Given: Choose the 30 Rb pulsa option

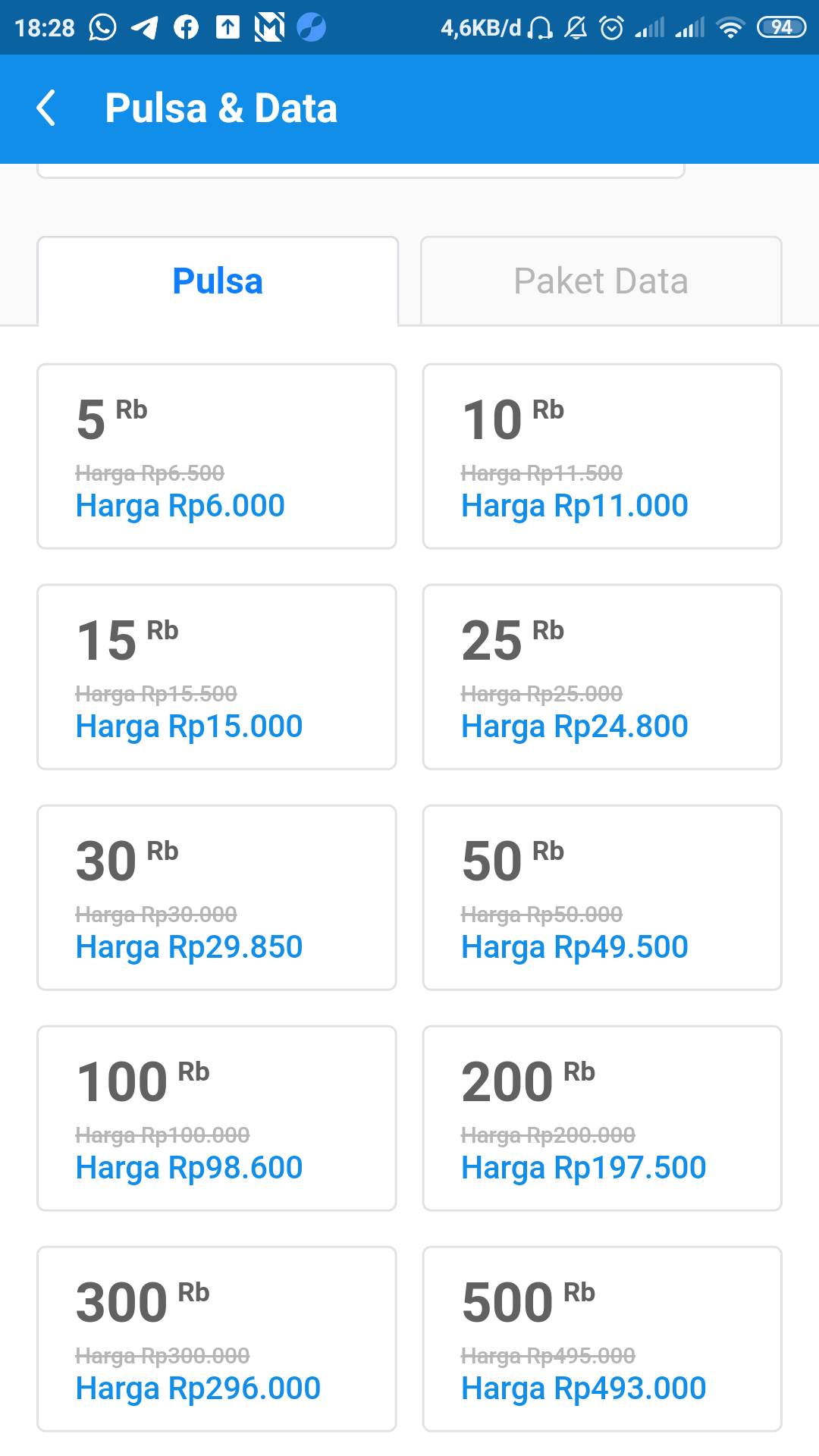Looking at the screenshot, I should tap(217, 898).
